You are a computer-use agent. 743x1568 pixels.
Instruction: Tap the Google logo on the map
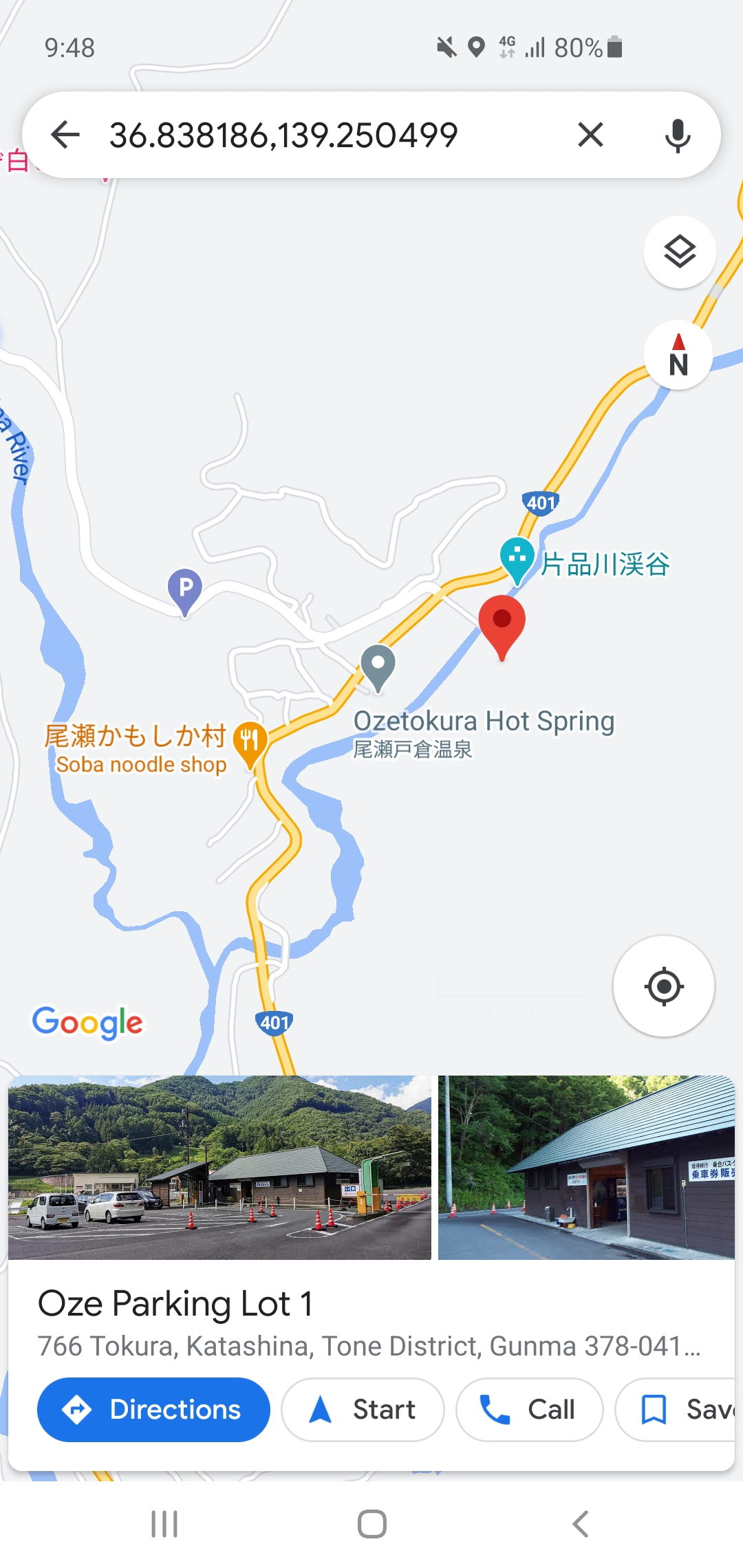click(x=87, y=1024)
